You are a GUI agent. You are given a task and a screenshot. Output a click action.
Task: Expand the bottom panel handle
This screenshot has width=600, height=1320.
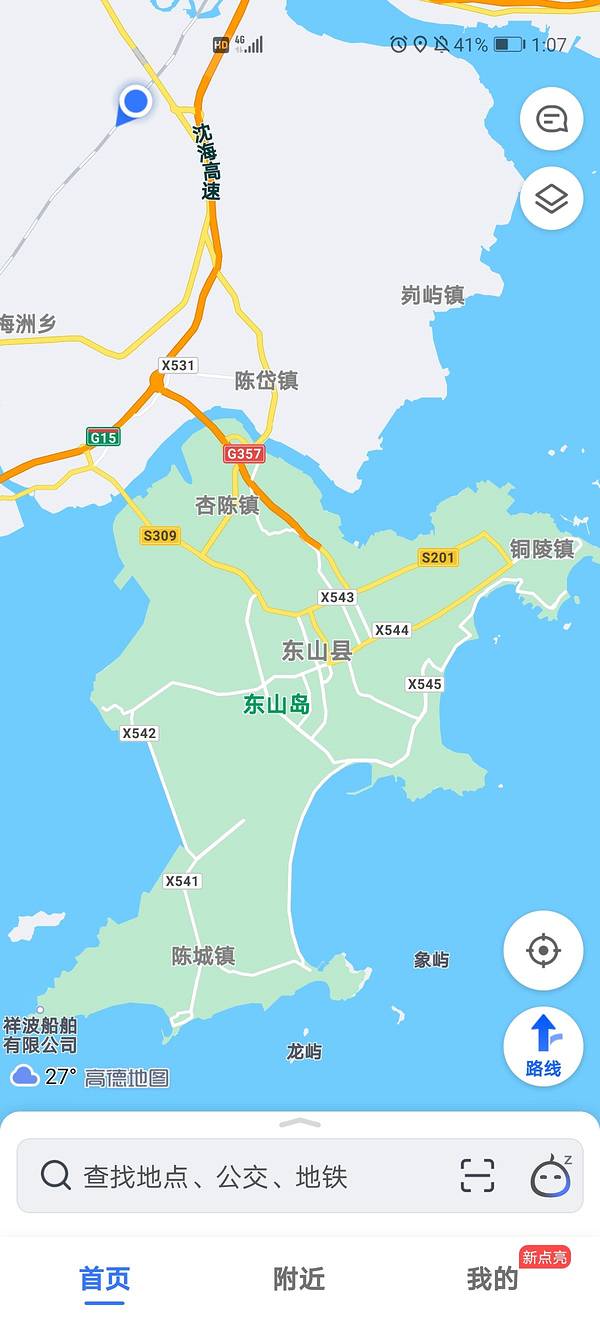click(x=299, y=1124)
